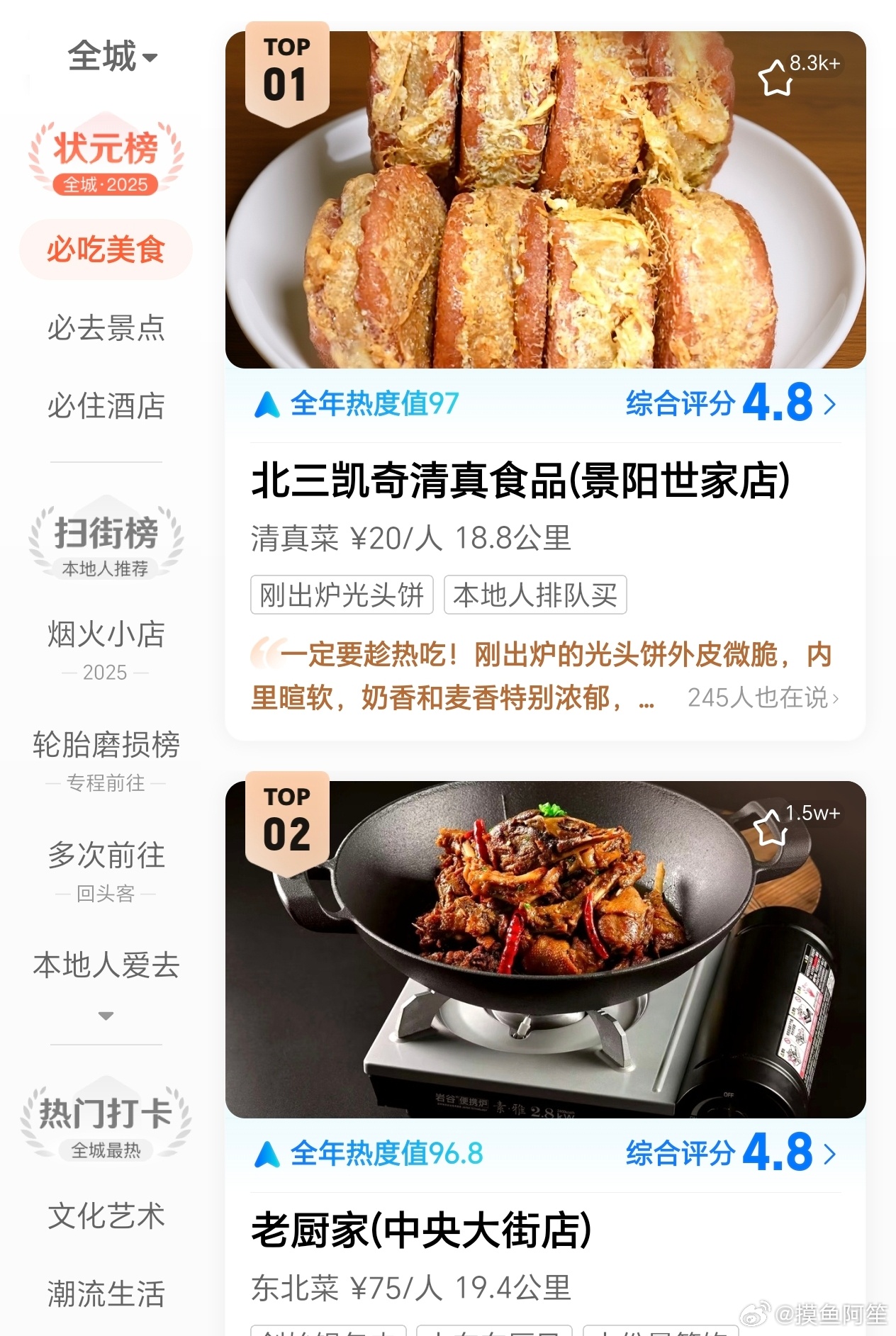Open the 文化艺术 category

click(x=106, y=1216)
